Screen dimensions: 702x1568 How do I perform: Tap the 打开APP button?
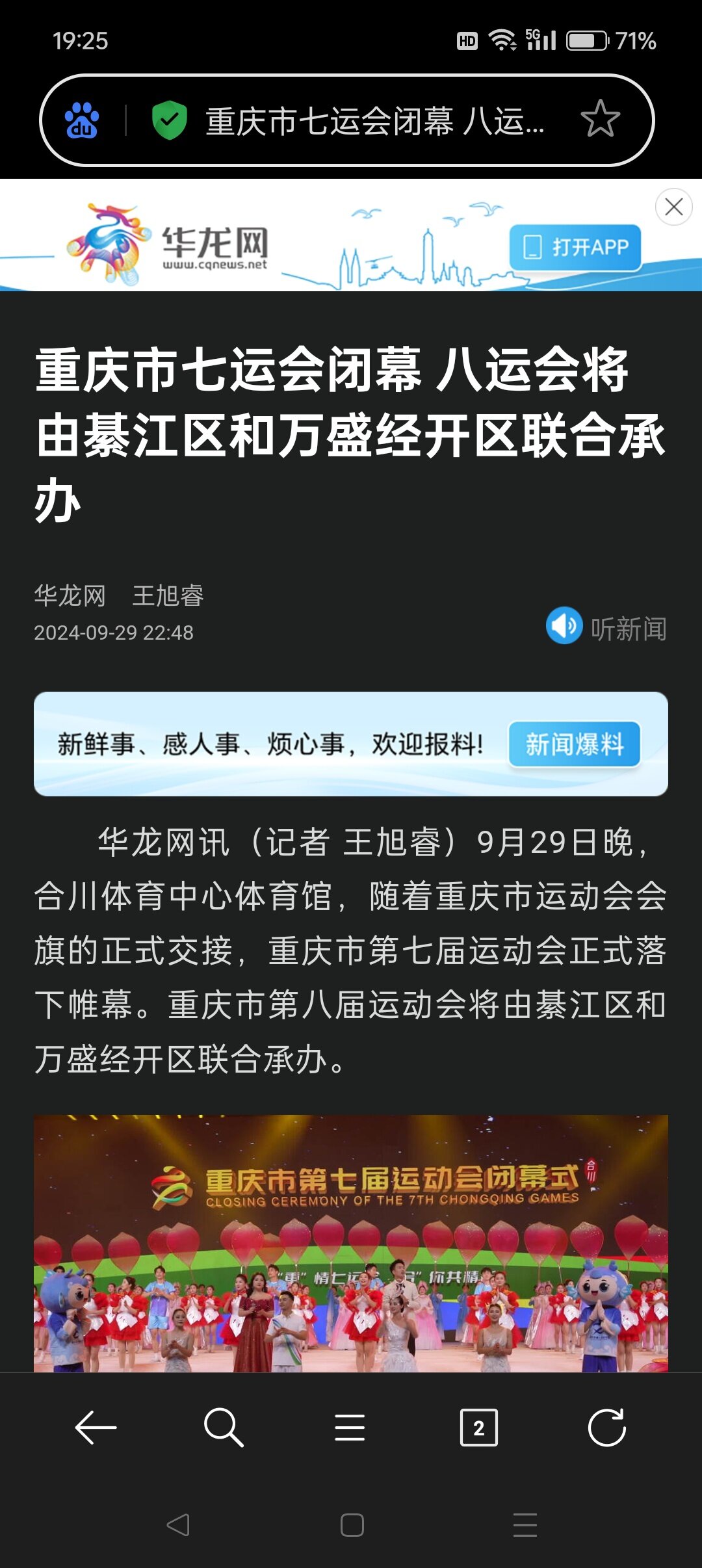click(575, 248)
